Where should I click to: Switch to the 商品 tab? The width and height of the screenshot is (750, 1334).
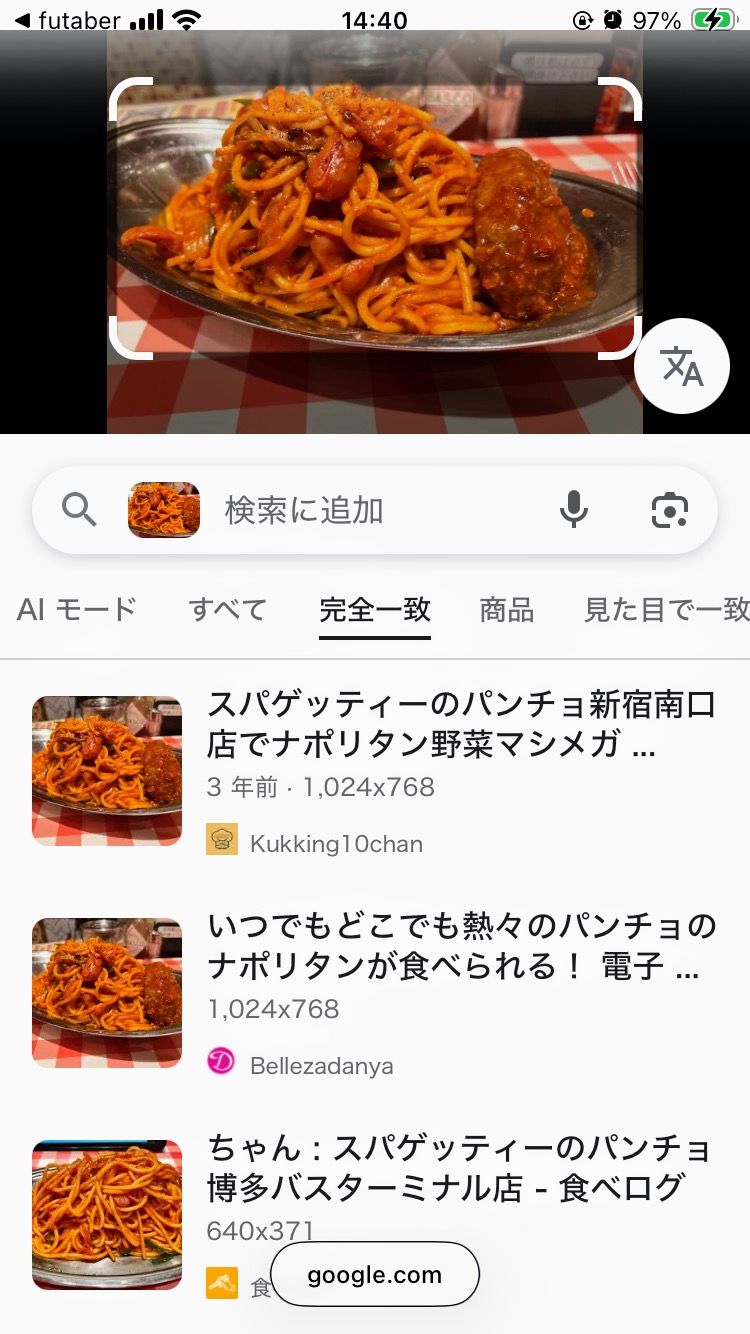[507, 609]
